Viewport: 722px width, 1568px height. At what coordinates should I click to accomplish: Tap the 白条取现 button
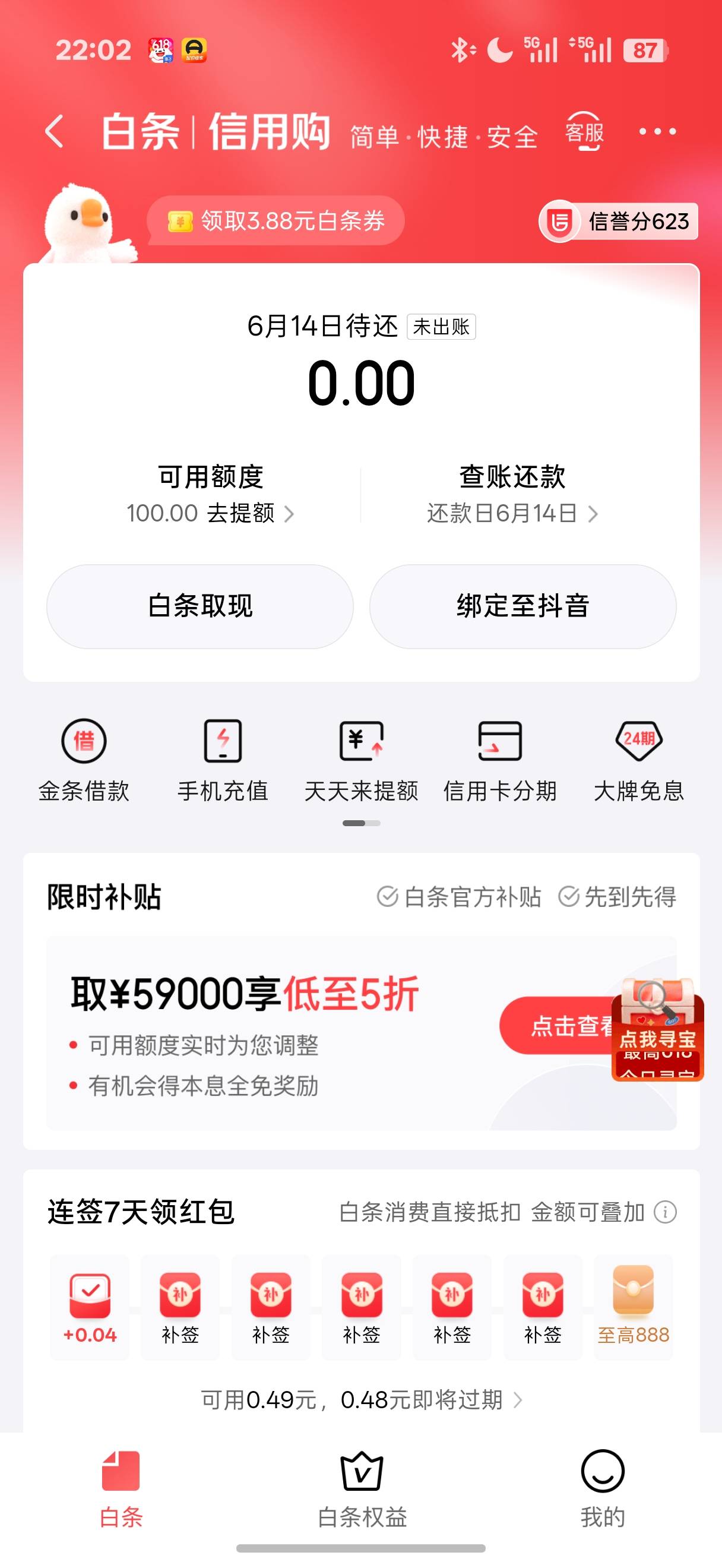[x=200, y=606]
